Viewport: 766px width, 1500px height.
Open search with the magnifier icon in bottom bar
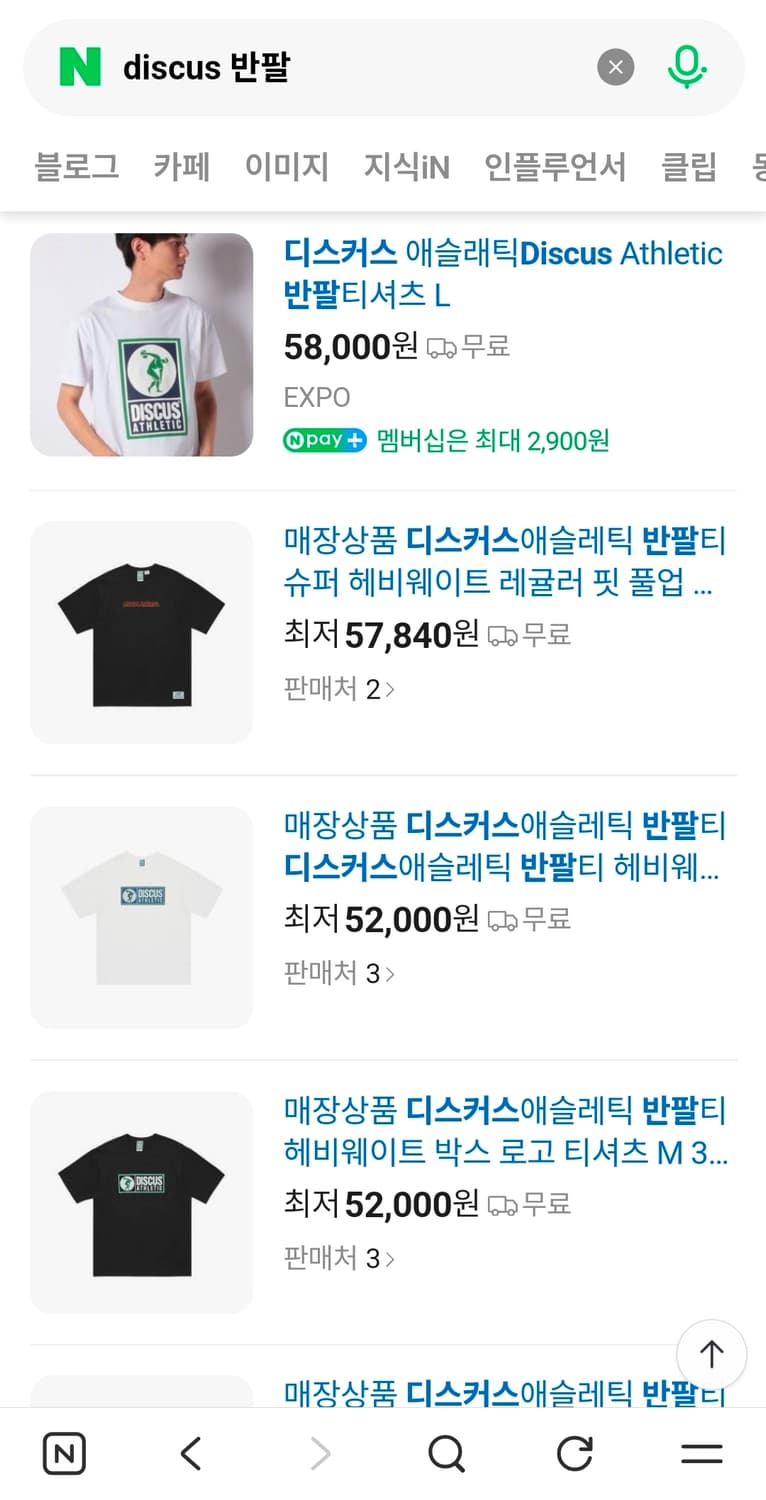pyautogui.click(x=446, y=1453)
